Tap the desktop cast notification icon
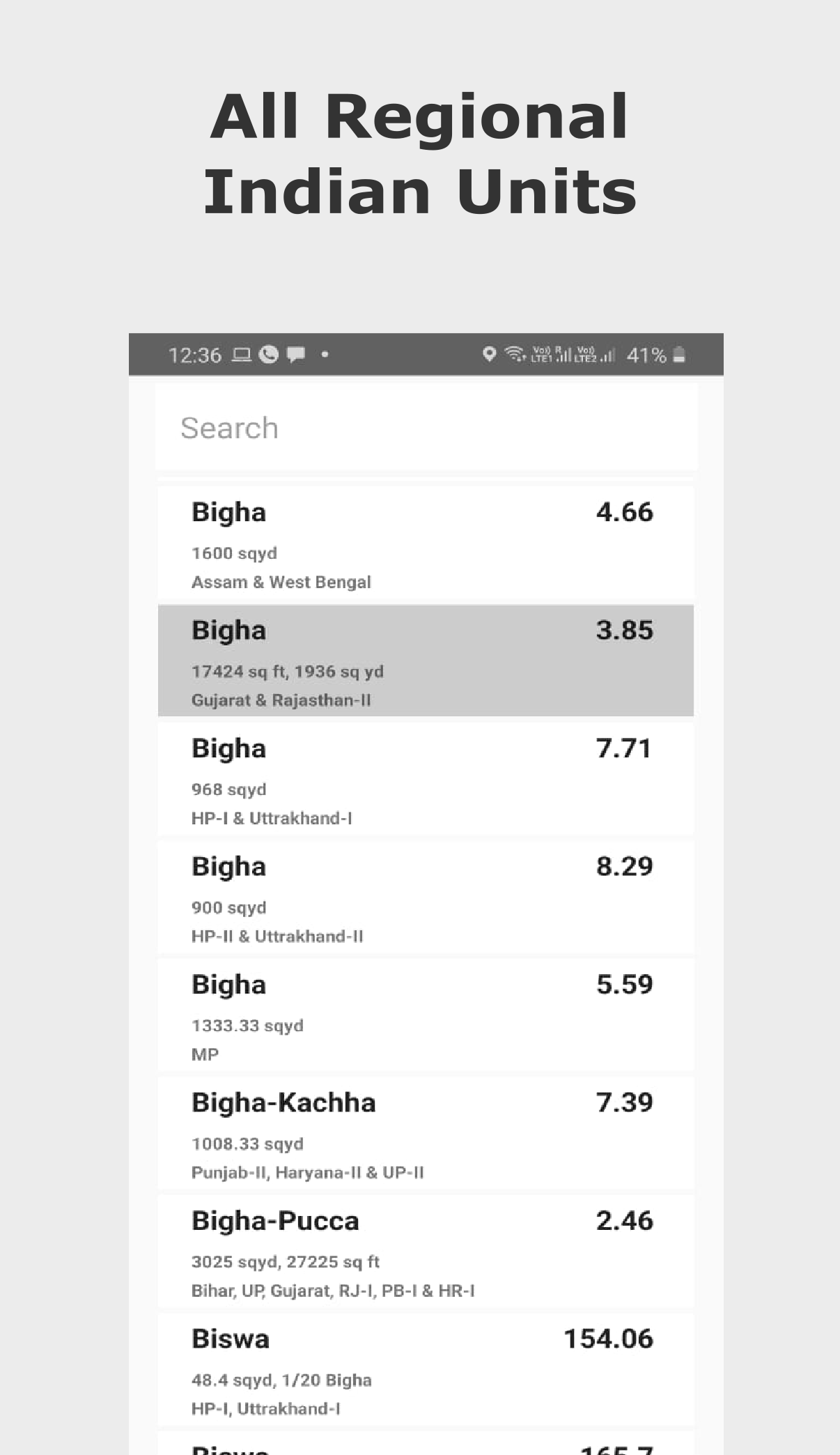Screen dimensions: 840x1455 coord(240,355)
